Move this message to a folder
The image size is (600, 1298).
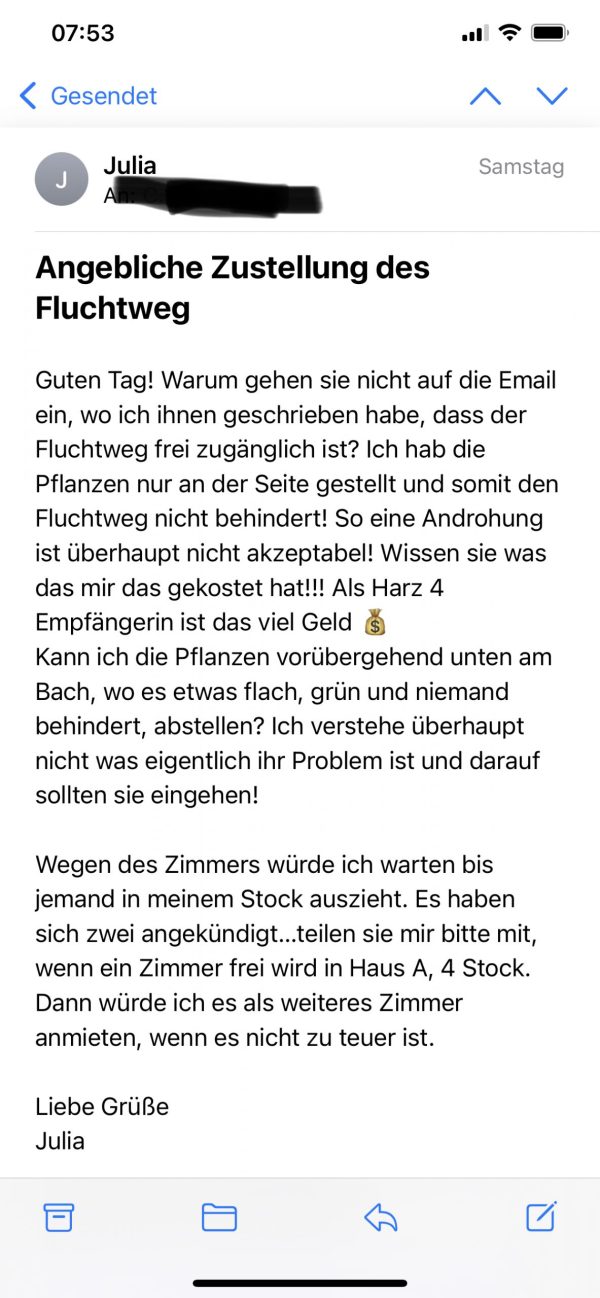coord(219,1216)
